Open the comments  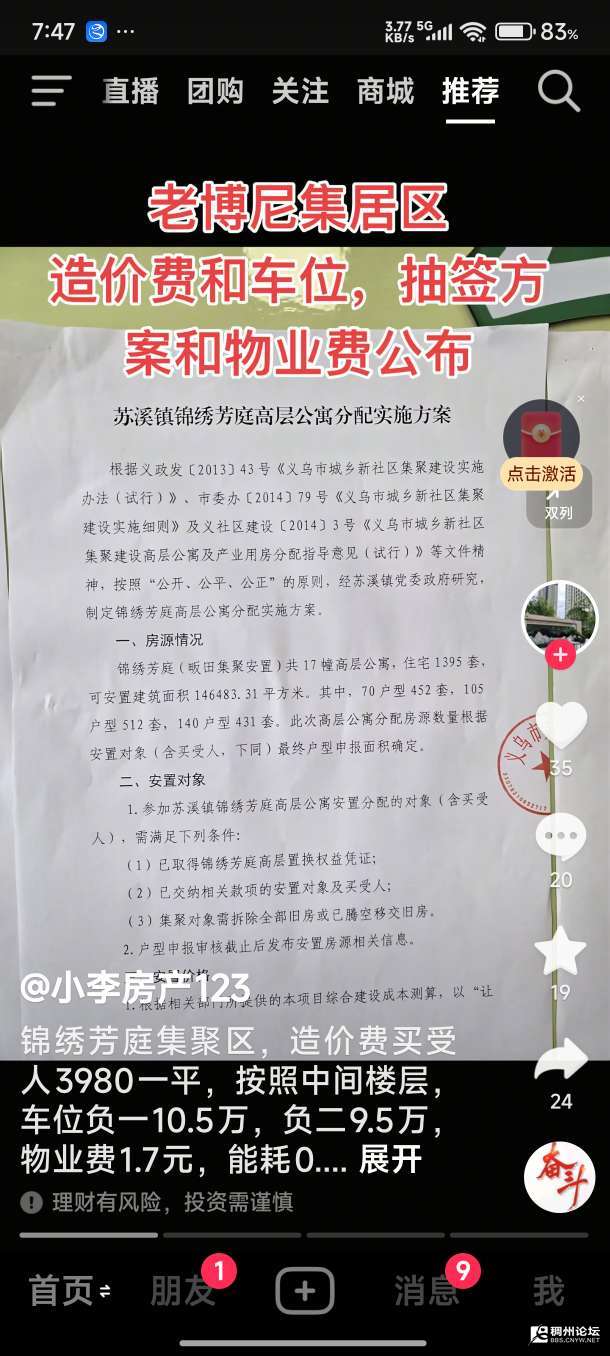(561, 836)
